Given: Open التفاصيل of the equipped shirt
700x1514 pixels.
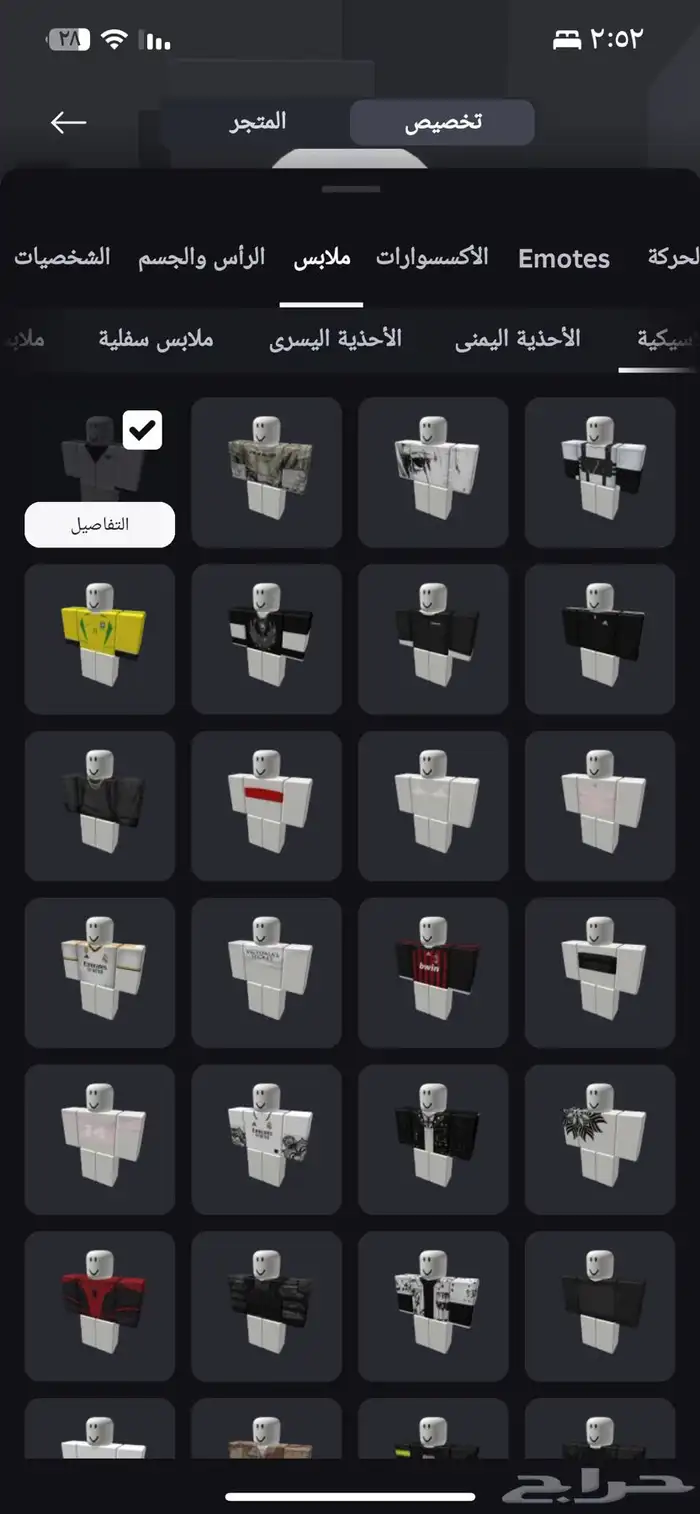Looking at the screenshot, I should click(100, 525).
